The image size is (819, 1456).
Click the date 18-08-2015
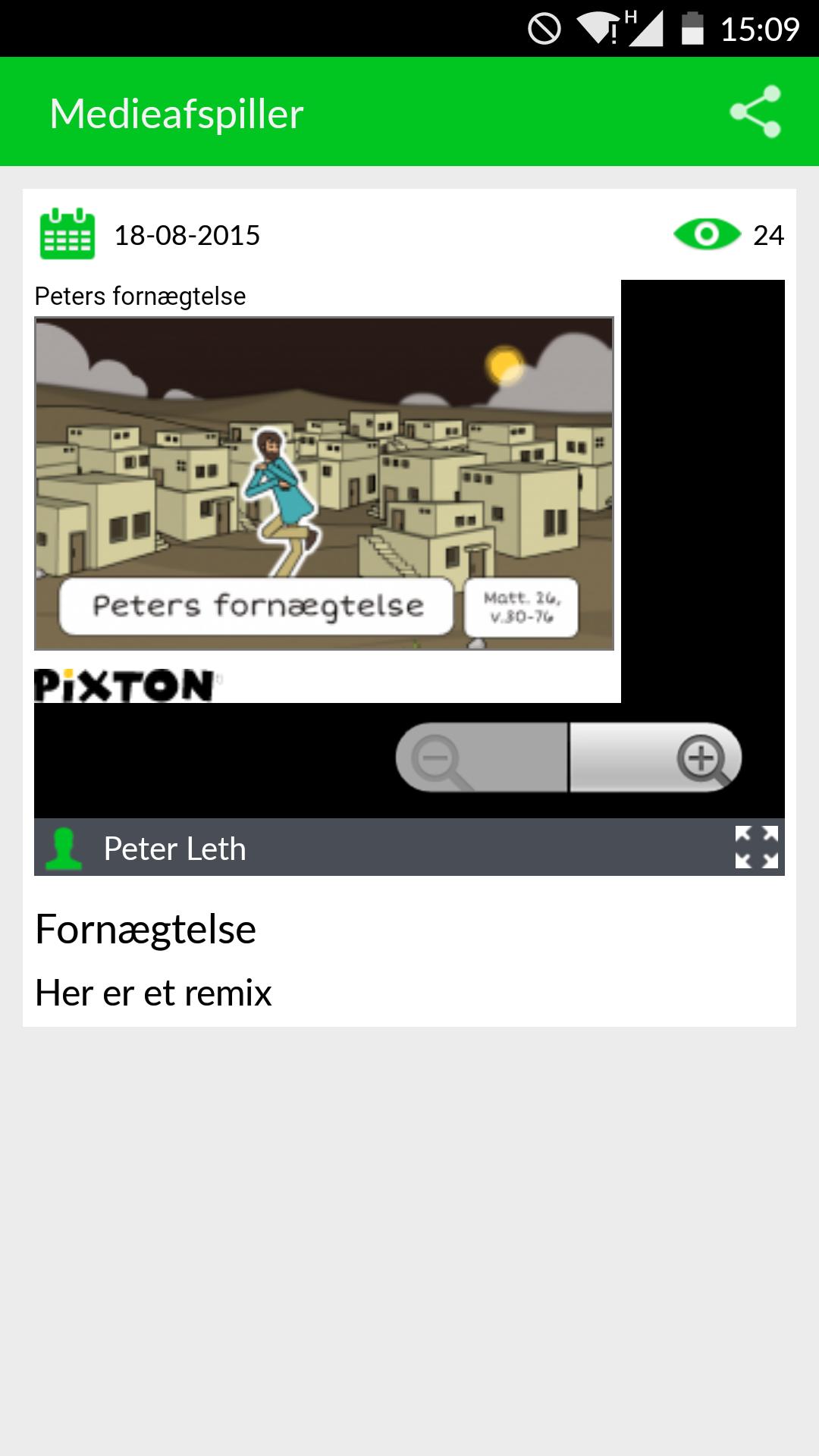pos(186,235)
